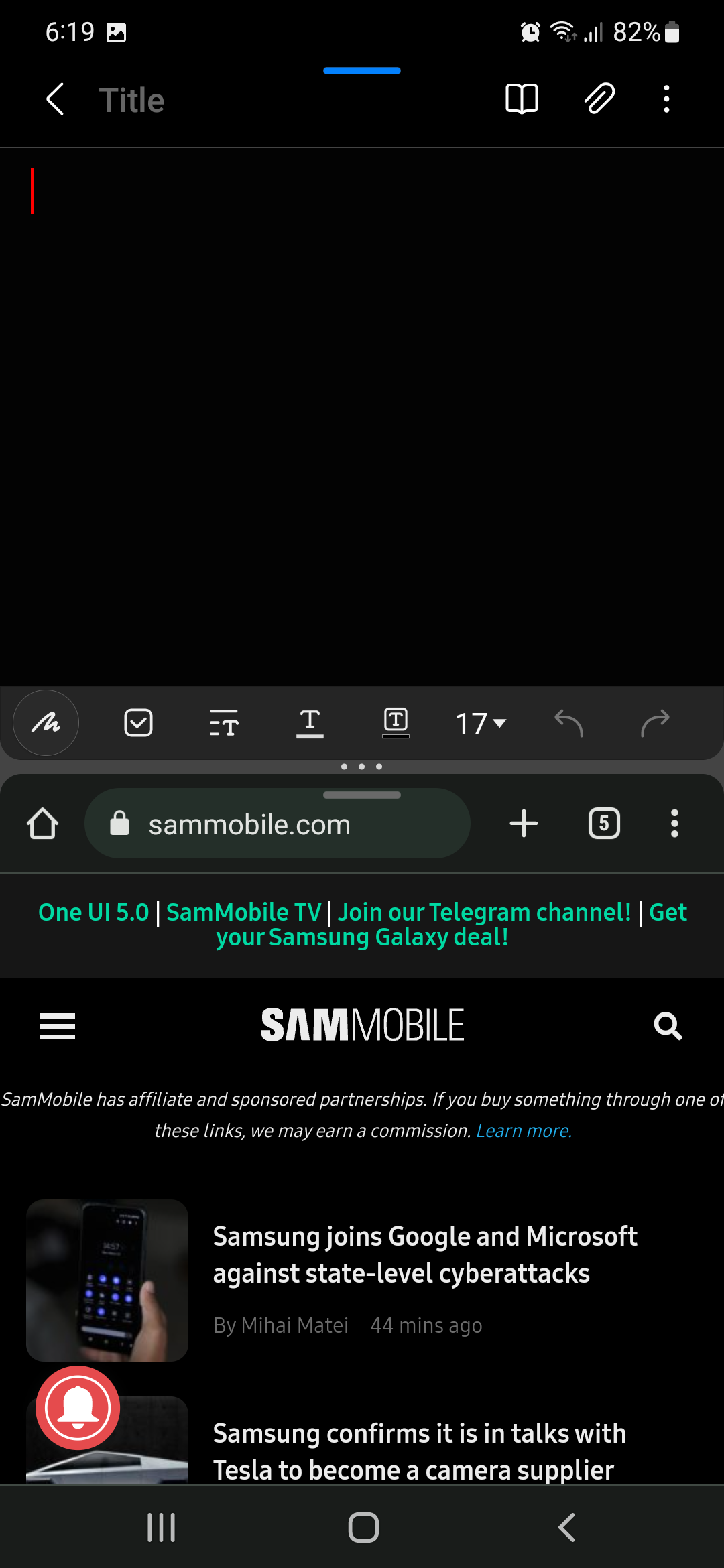Open article about Samsung joining Google and Microsoft

tap(424, 1254)
